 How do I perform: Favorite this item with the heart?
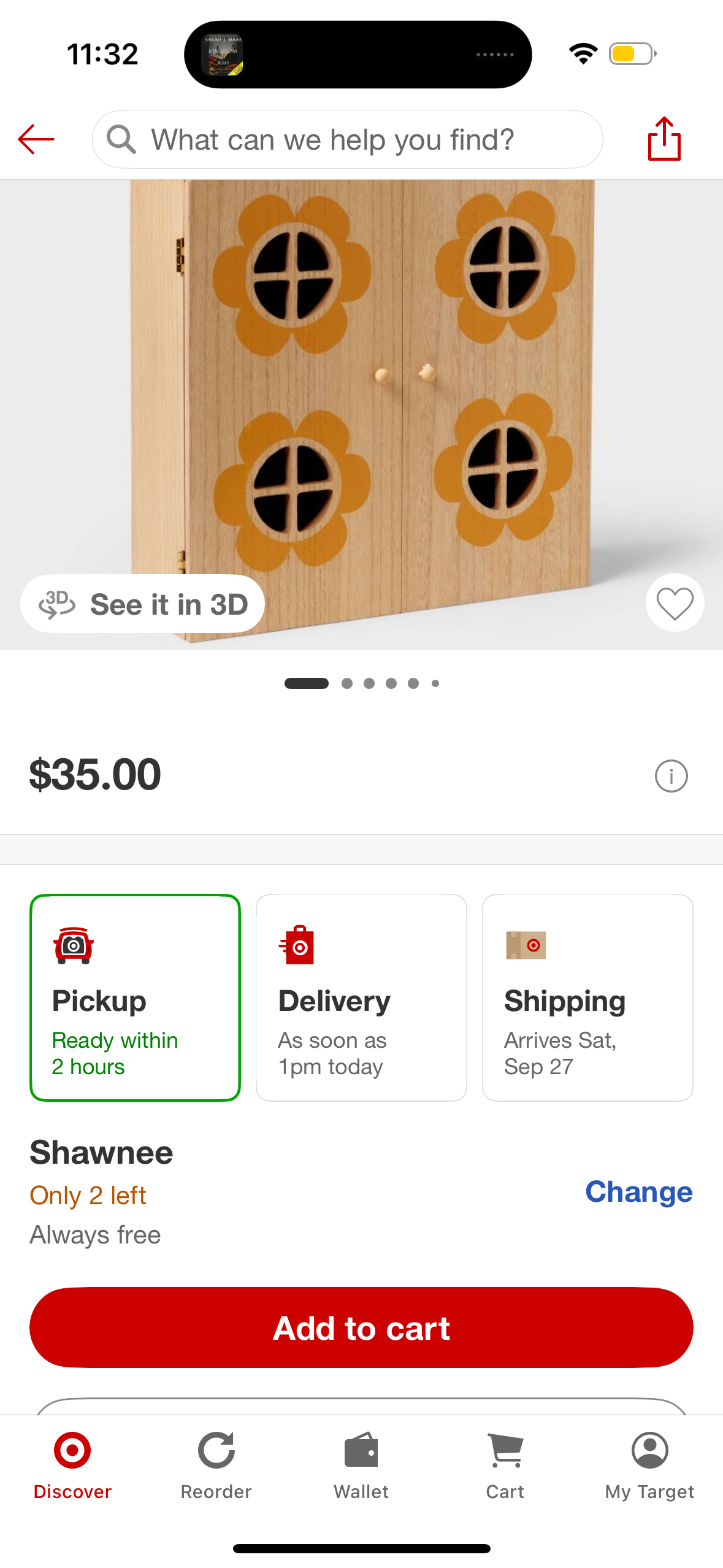tap(675, 603)
